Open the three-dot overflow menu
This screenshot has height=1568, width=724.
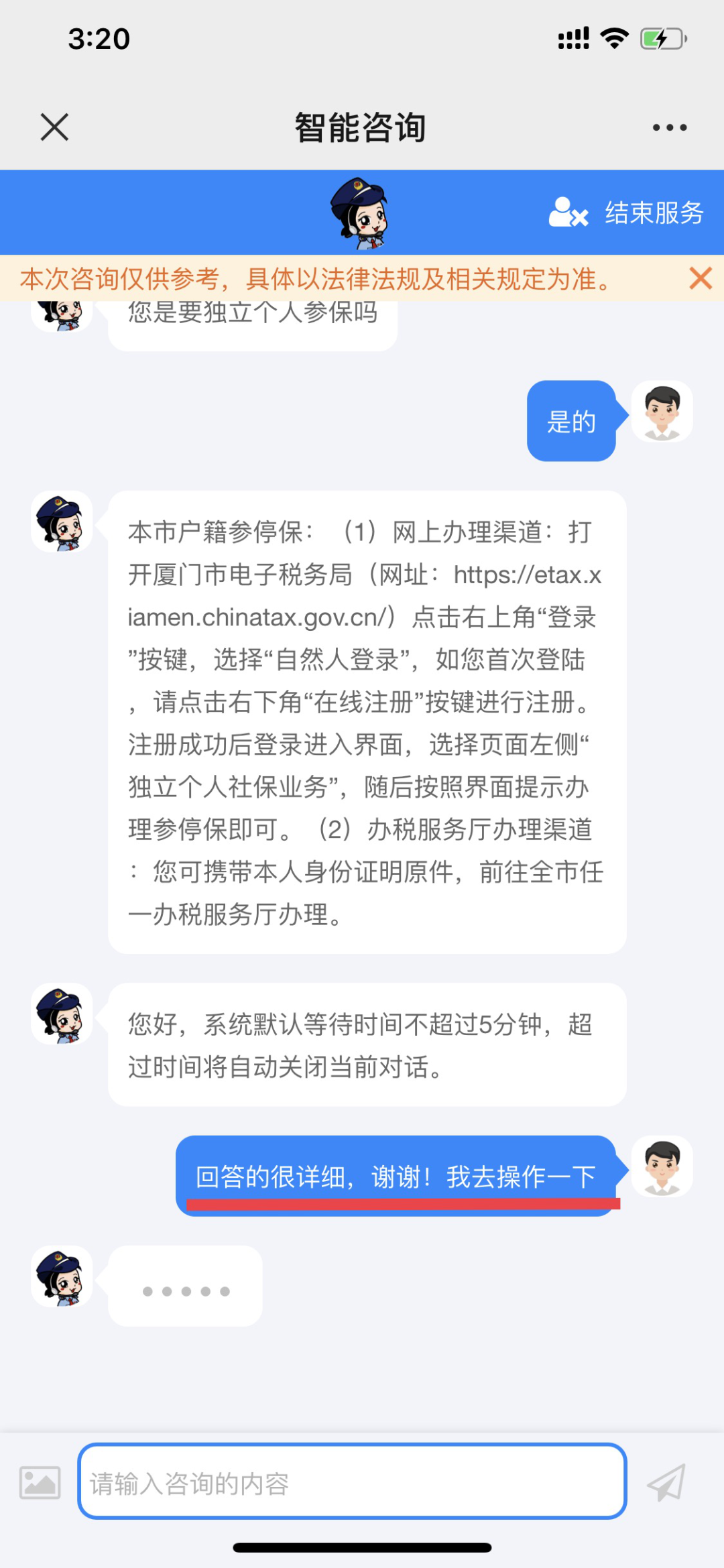(x=670, y=127)
